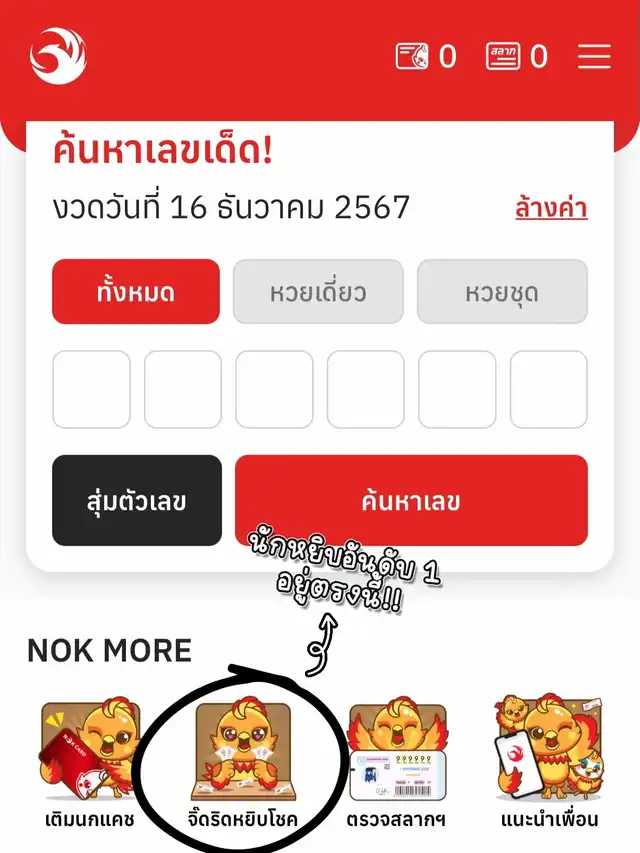Viewport: 640px width, 853px height.
Task: Switch to หวยเดี่ยว option
Action: pyautogui.click(x=318, y=292)
